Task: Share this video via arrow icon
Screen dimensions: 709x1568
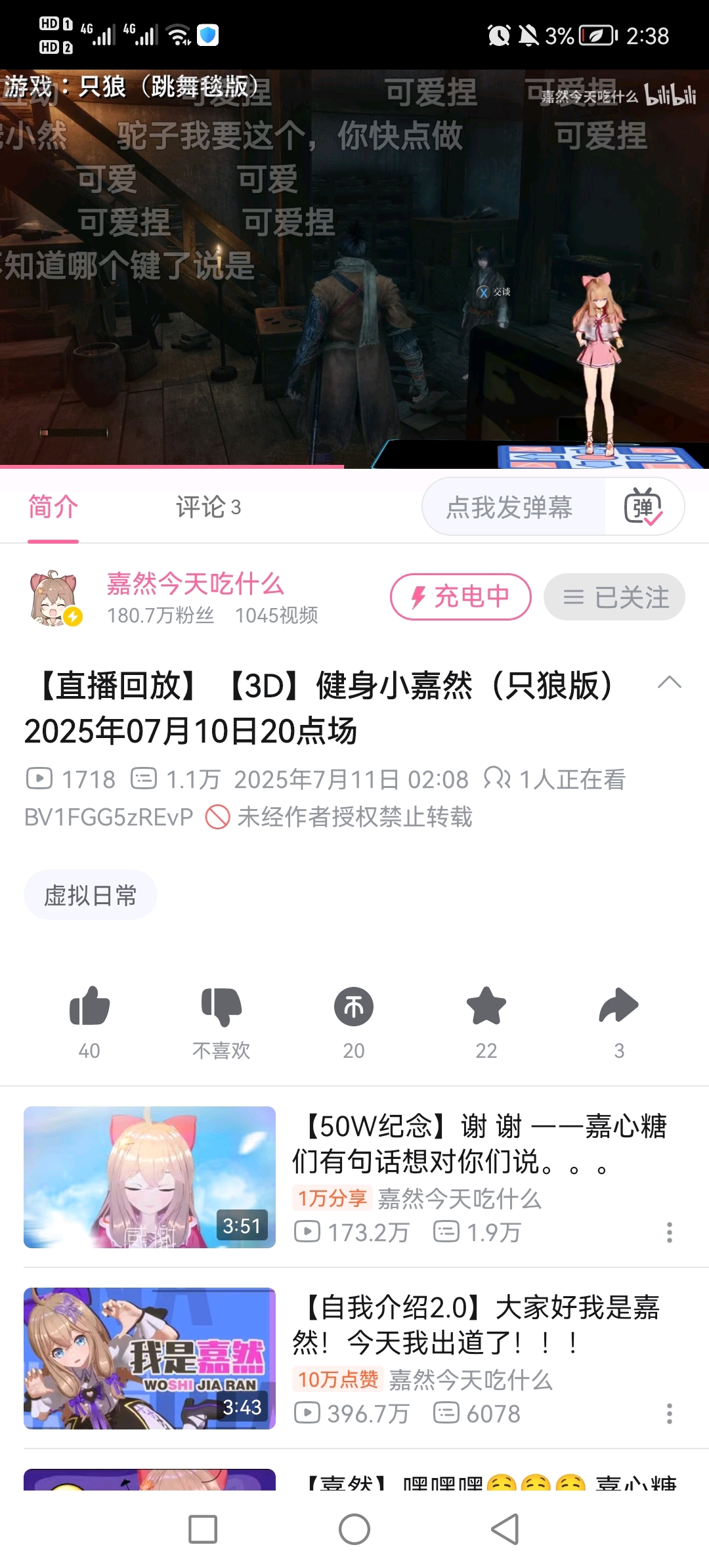Action: 618,1007
